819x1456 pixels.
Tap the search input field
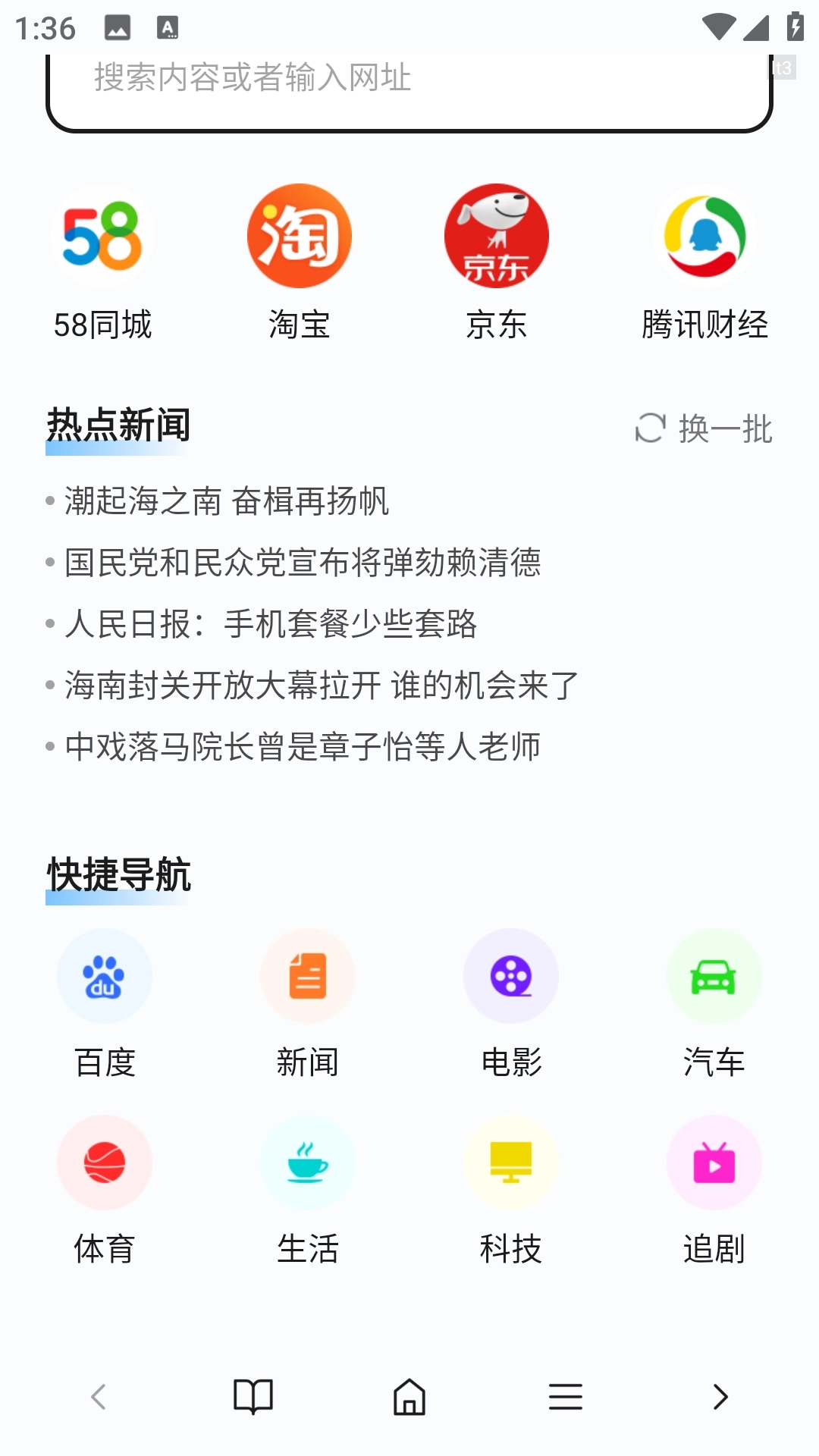pos(409,80)
